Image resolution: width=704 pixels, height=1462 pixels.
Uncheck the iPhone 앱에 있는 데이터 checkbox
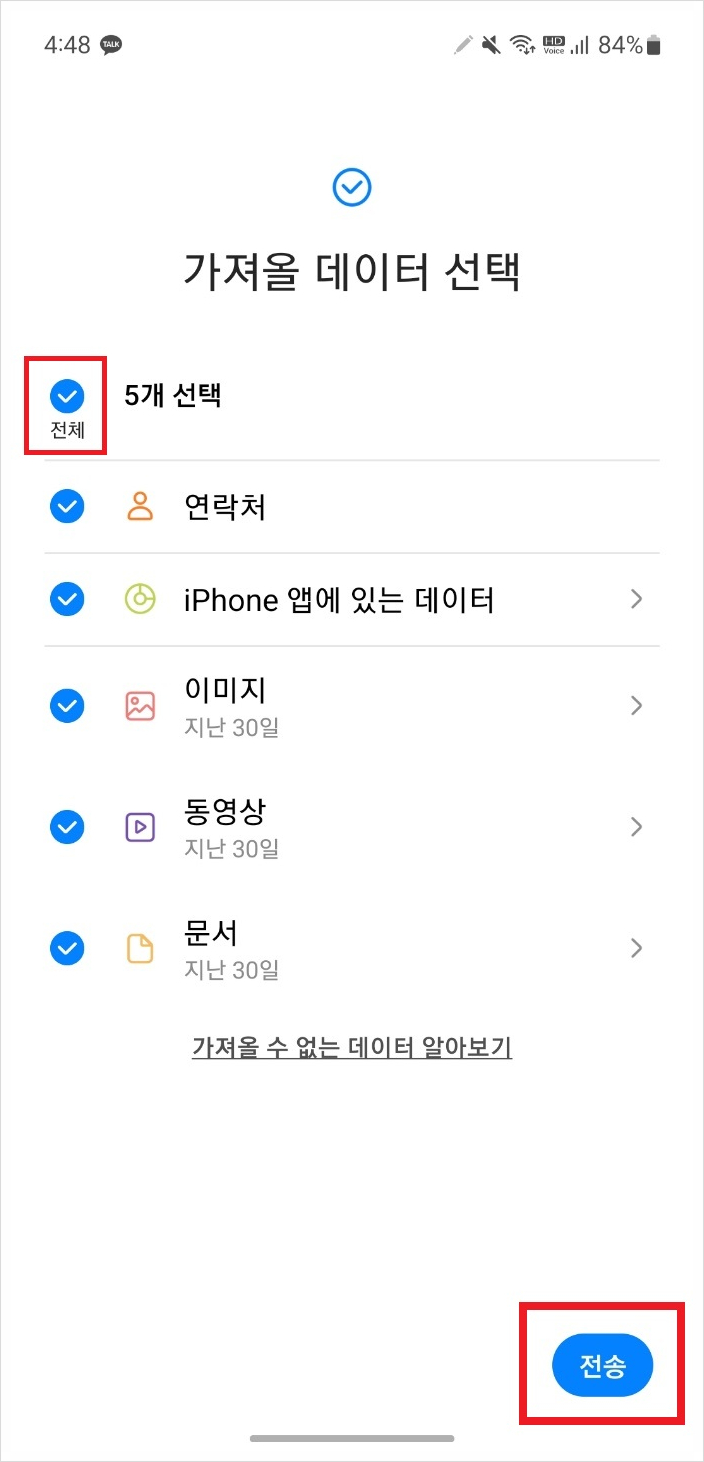(67, 599)
